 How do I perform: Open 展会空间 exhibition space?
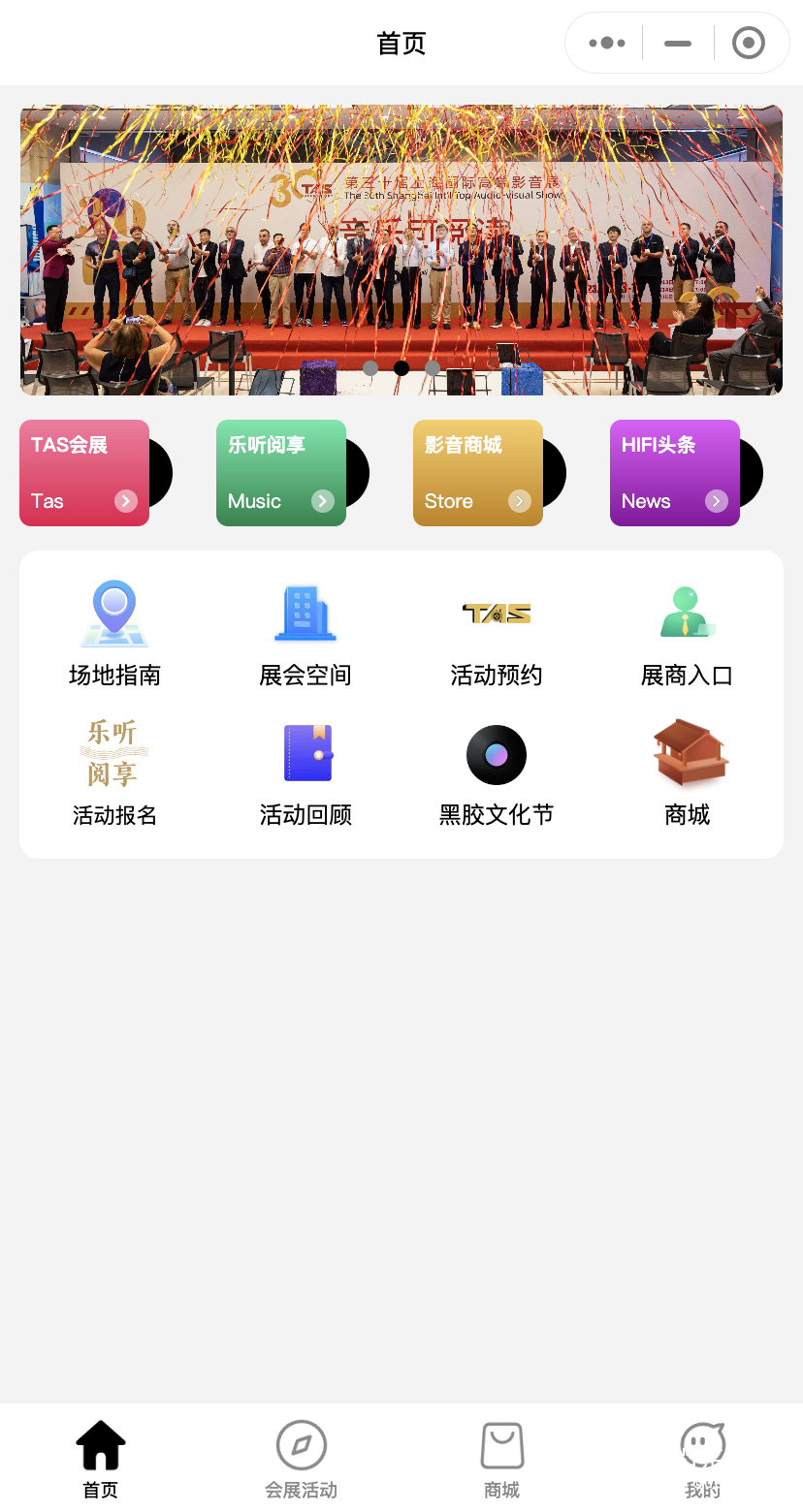coord(305,634)
